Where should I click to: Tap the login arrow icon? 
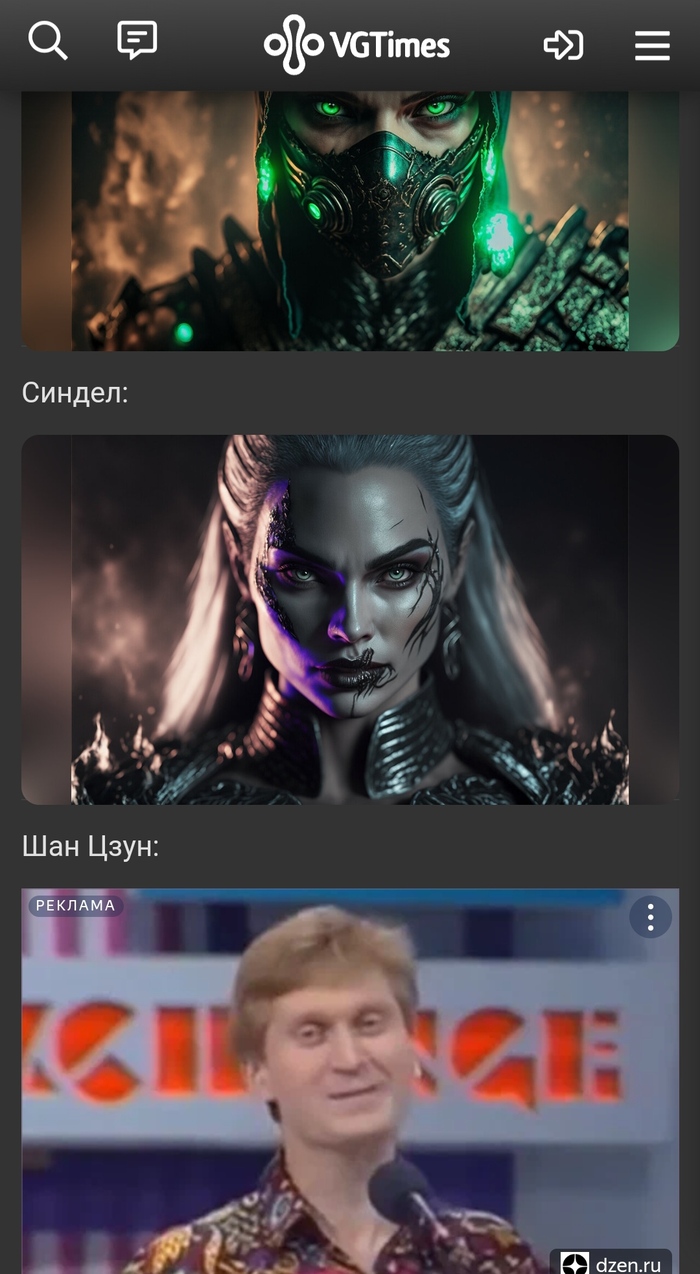563,45
